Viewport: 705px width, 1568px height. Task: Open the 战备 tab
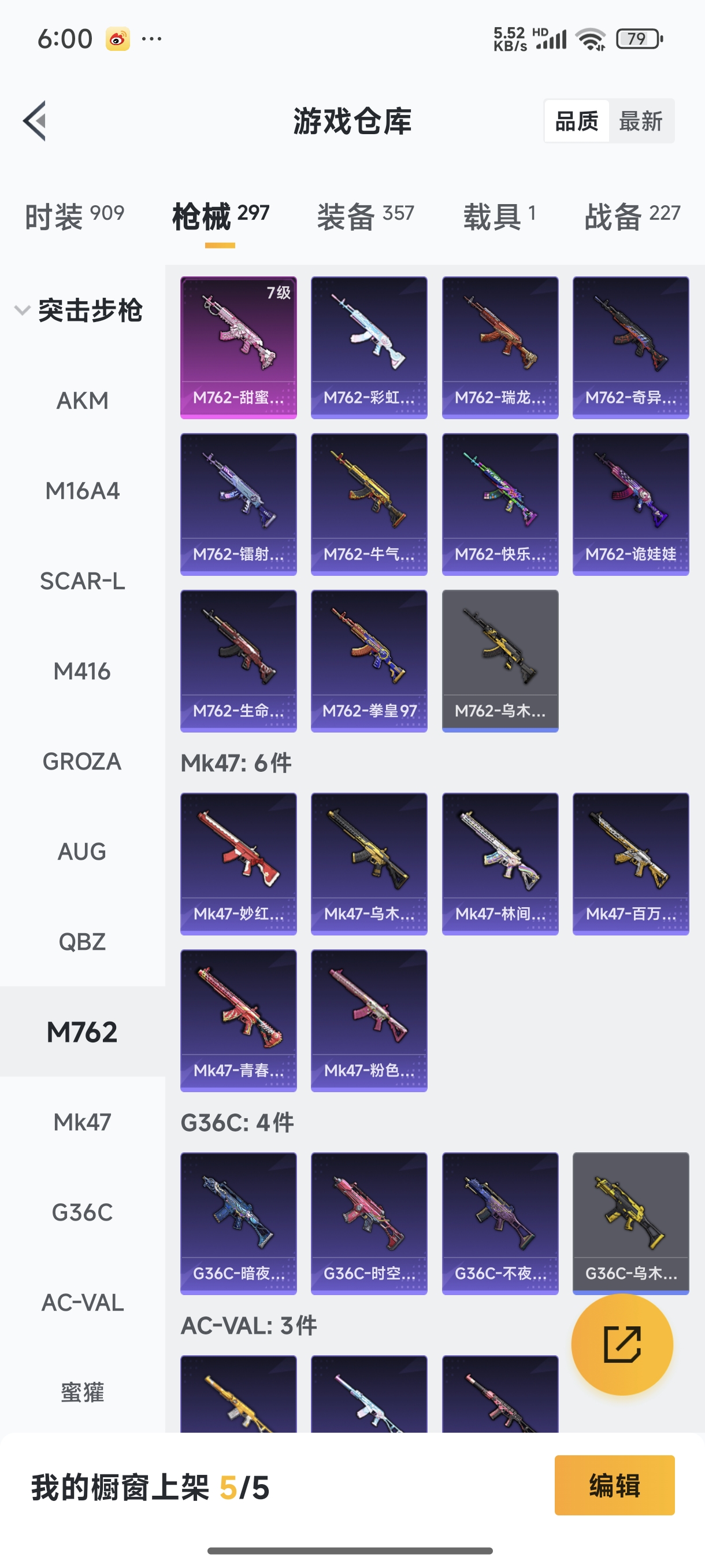coord(632,216)
